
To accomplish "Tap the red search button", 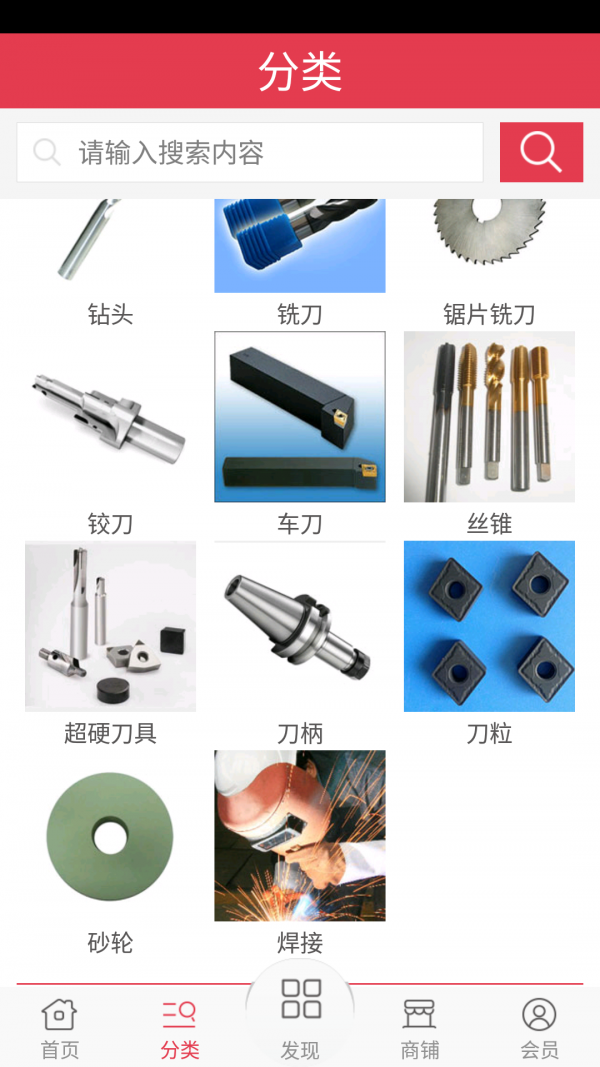I will pyautogui.click(x=541, y=152).
